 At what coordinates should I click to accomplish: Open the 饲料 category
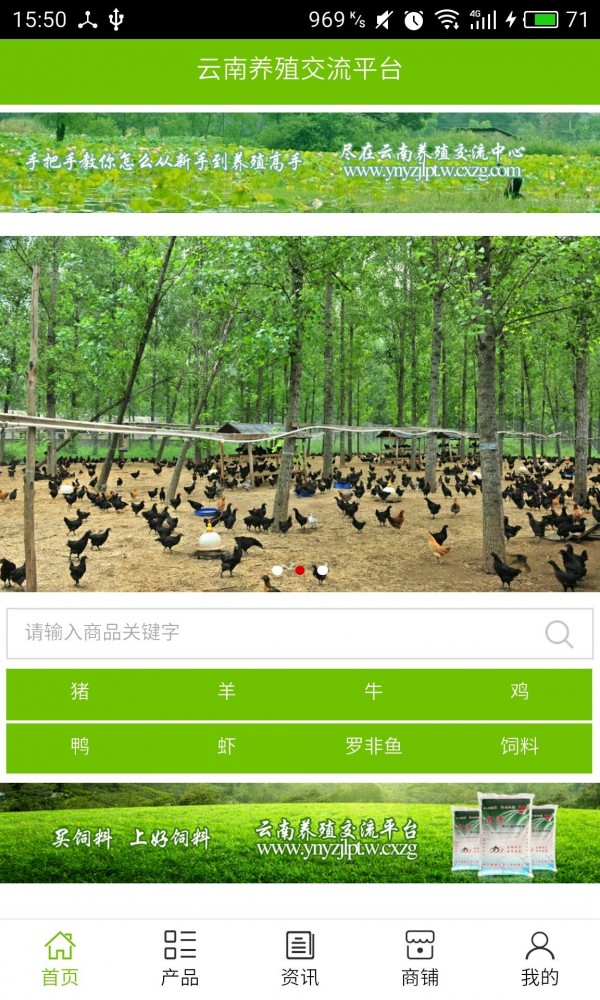point(519,747)
